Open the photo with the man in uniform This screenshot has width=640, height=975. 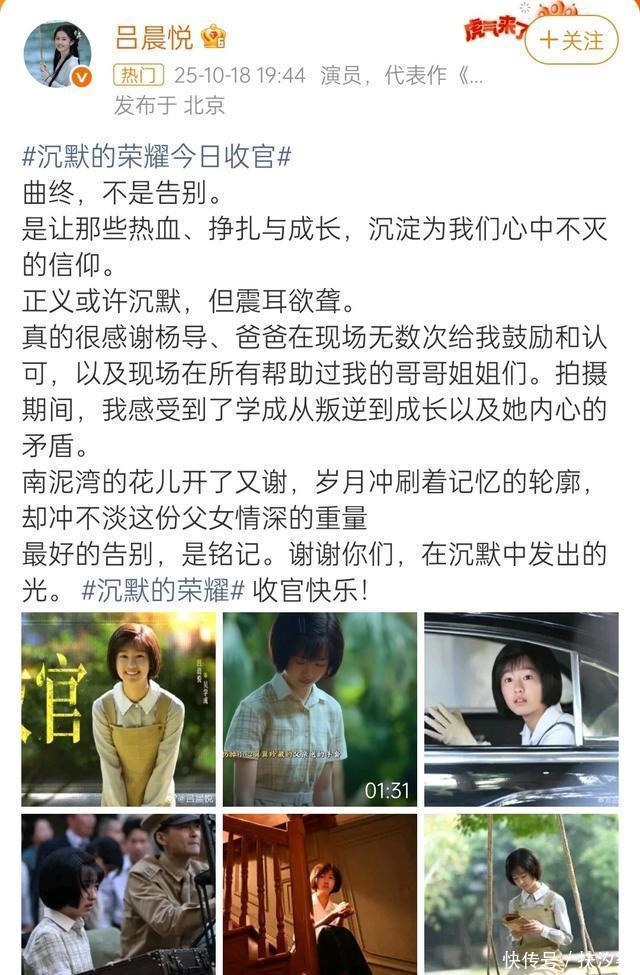click(119, 894)
